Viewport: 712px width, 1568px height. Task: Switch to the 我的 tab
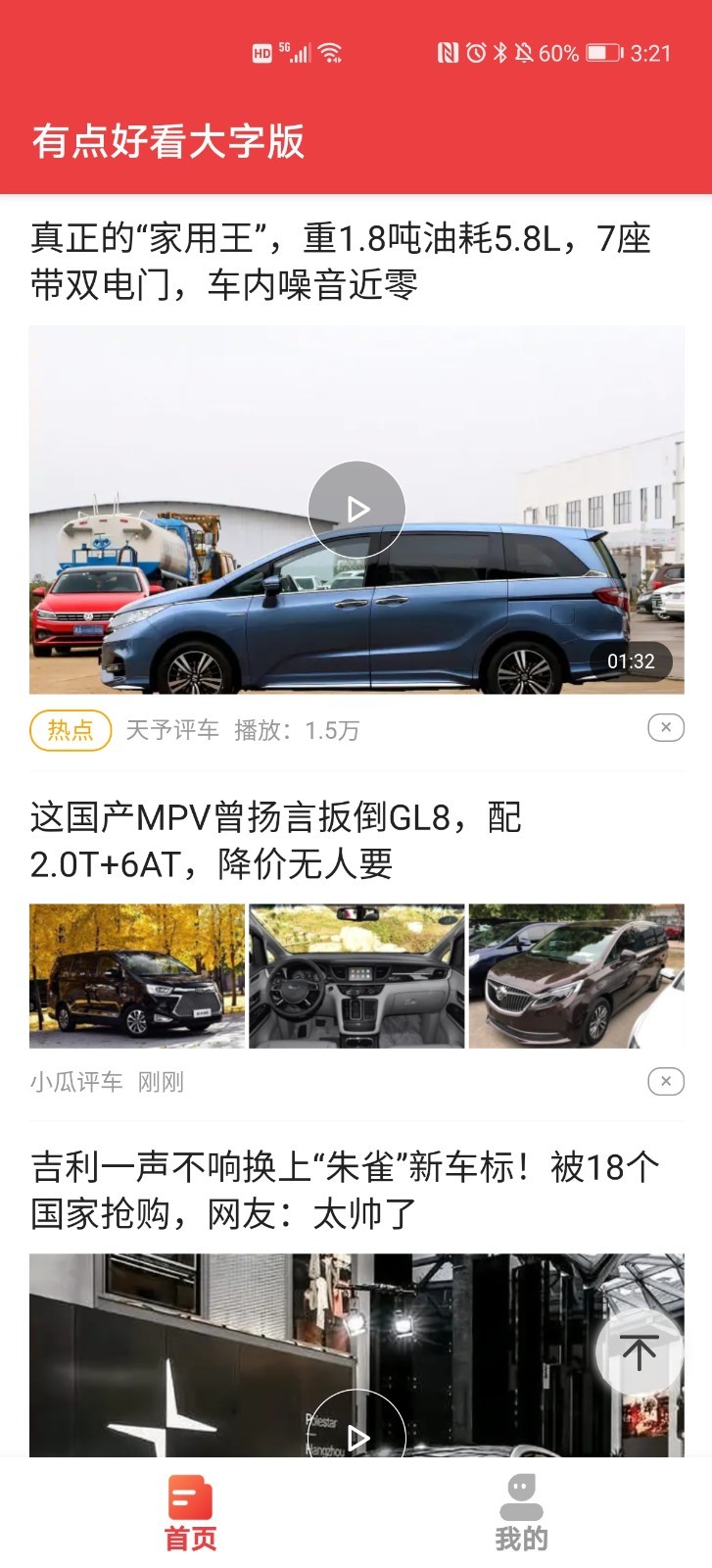(x=523, y=1509)
